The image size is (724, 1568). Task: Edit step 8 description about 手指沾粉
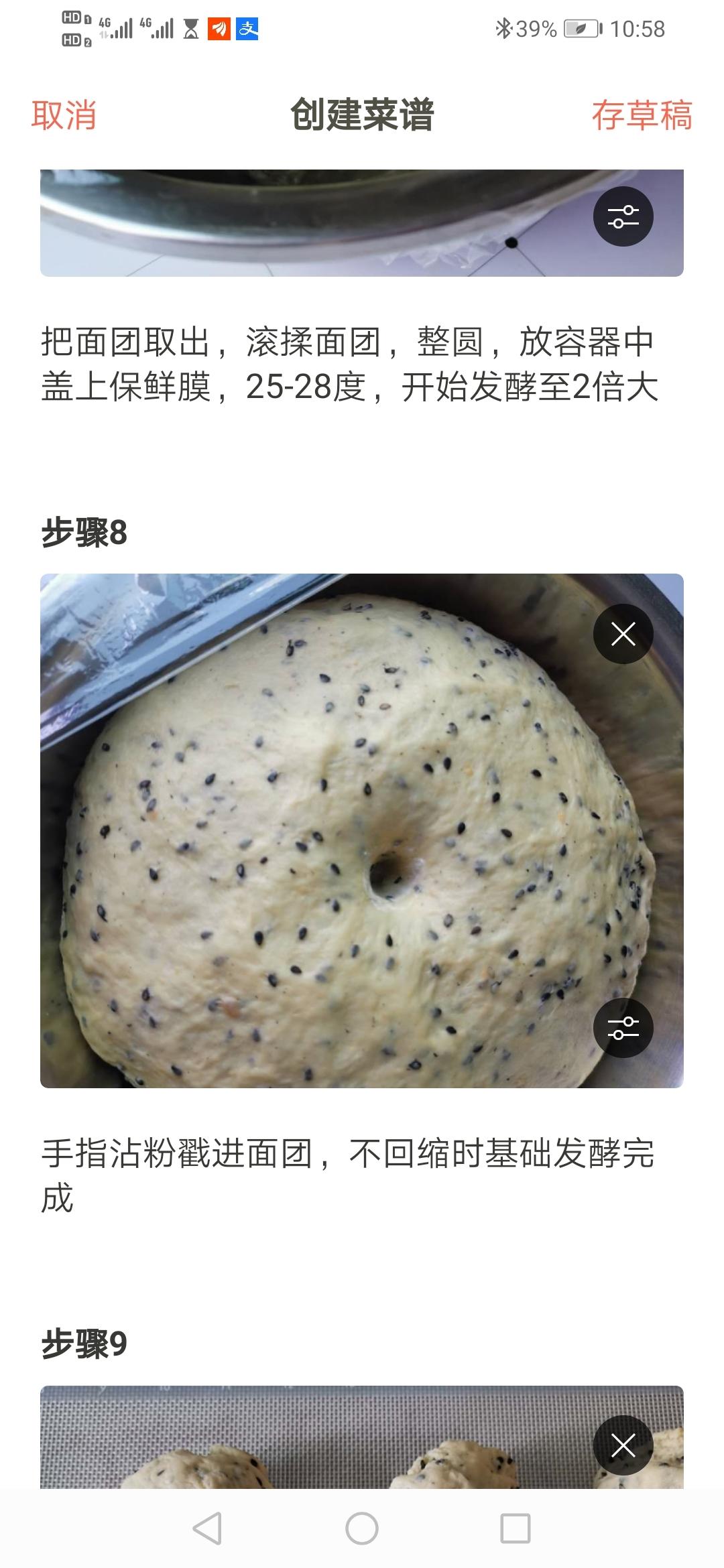point(349,1175)
